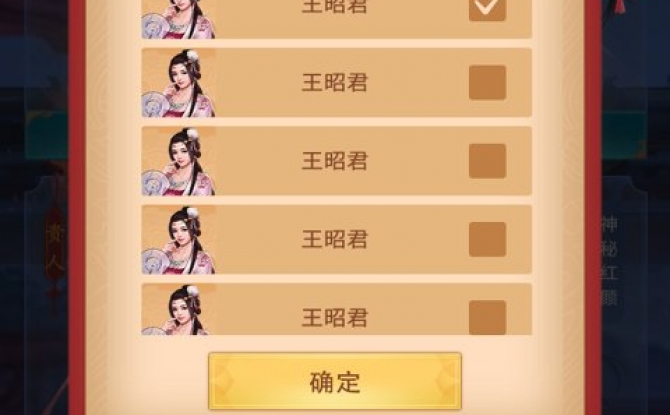
Task: Tap the 确定 confirm button
Action: coord(335,381)
